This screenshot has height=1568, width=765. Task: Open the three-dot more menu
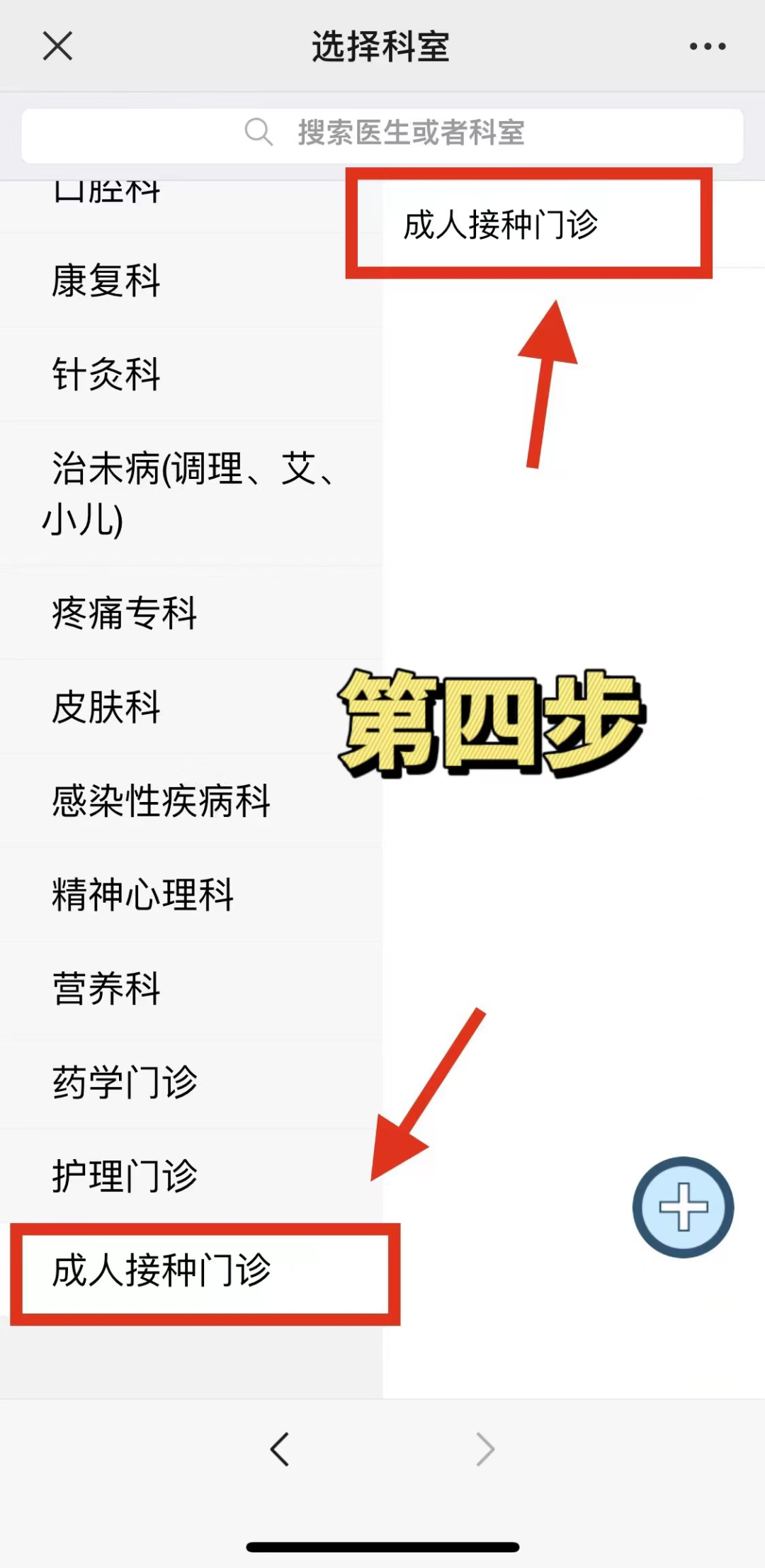click(708, 47)
